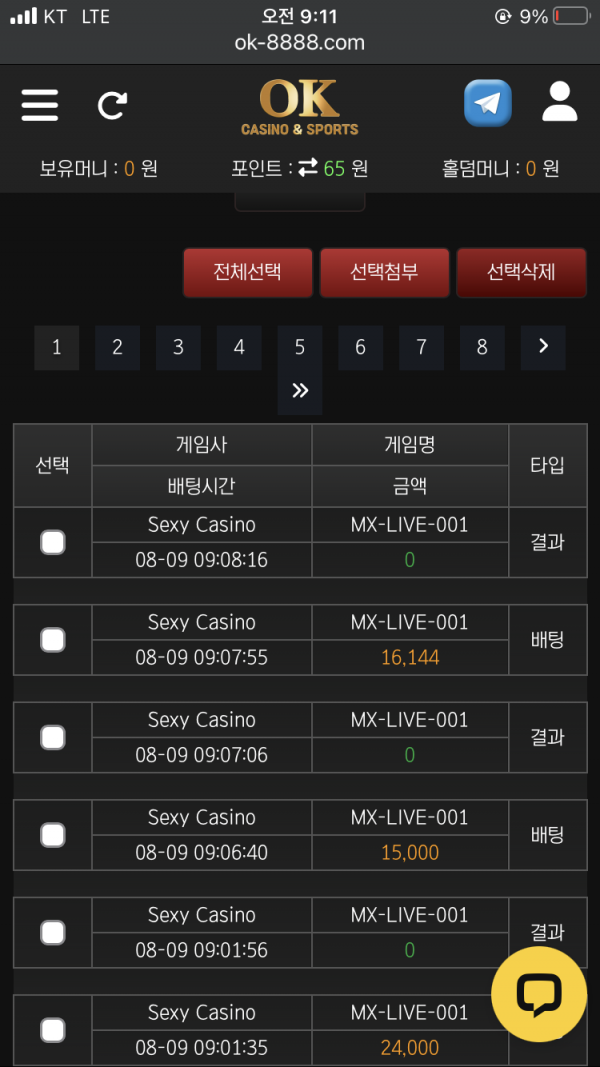Check the 09:07:06 result row
This screenshot has width=600, height=1067.
(52, 737)
